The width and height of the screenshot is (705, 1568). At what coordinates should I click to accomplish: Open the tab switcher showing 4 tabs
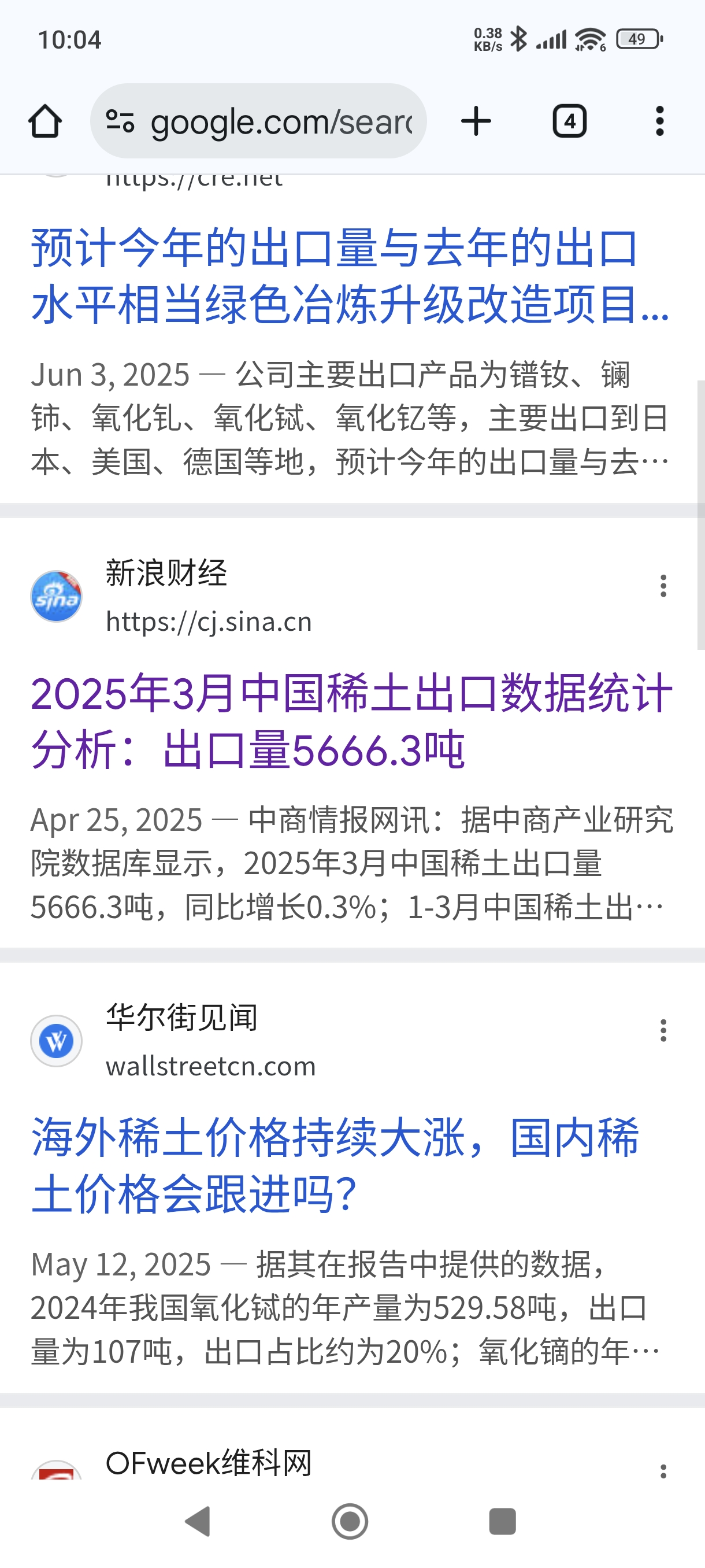coord(569,121)
